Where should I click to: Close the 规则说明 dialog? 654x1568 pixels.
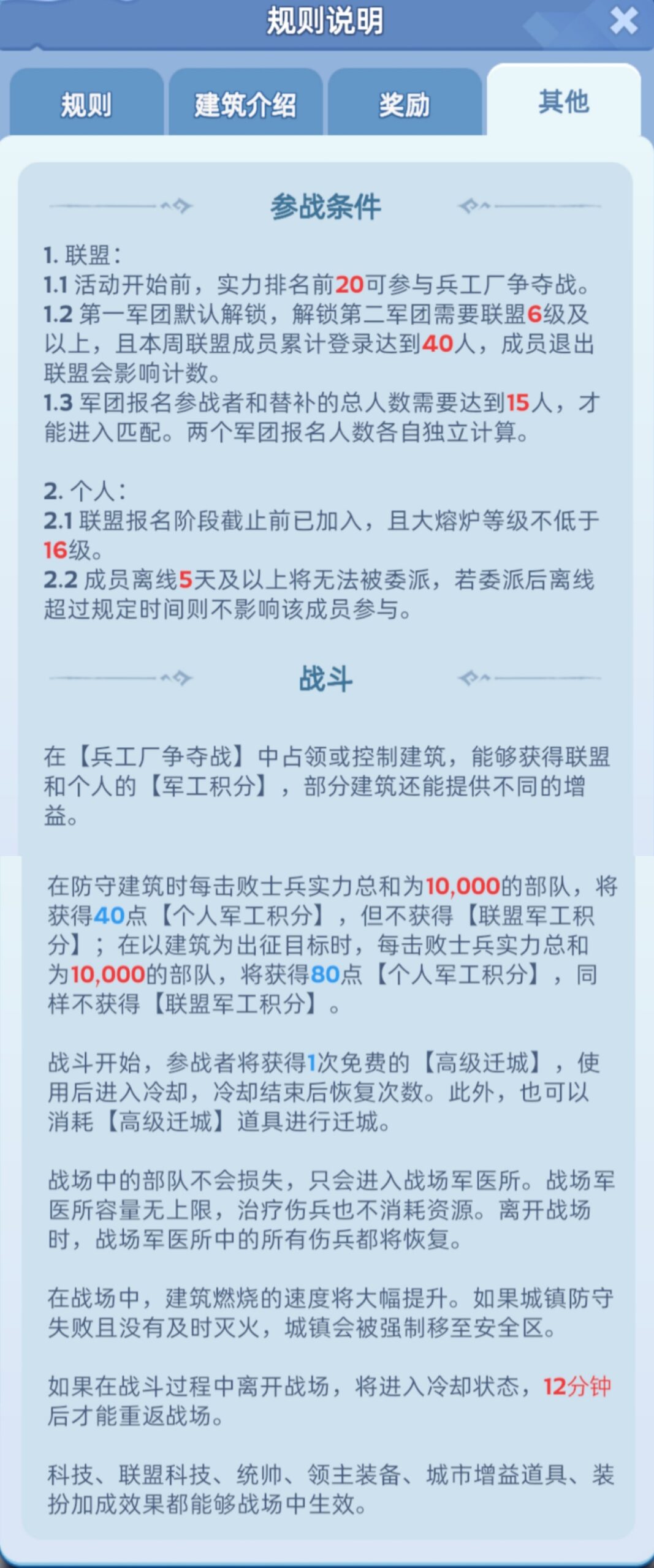coord(623,21)
